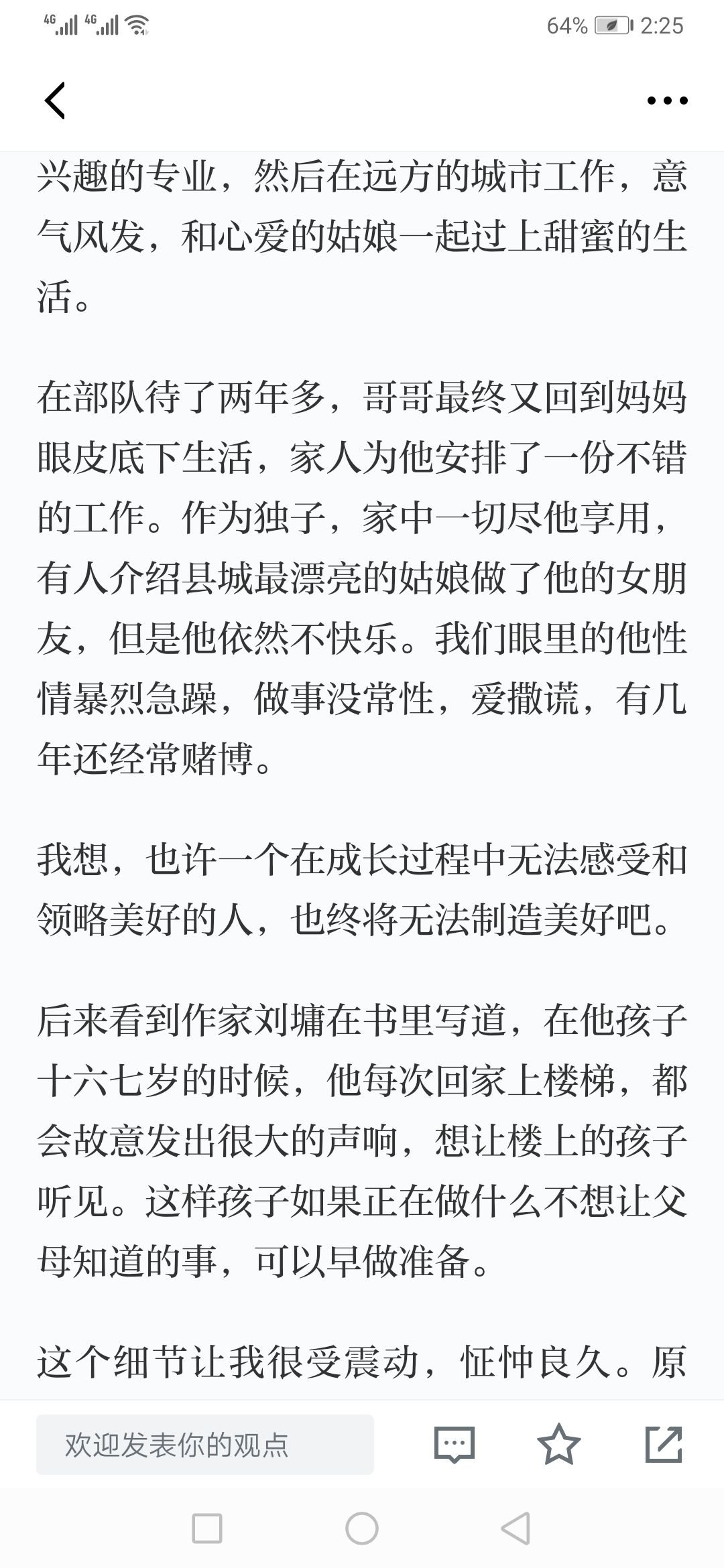The image size is (724, 1568).
Task: Open recent apps with square button
Action: [x=207, y=1529]
